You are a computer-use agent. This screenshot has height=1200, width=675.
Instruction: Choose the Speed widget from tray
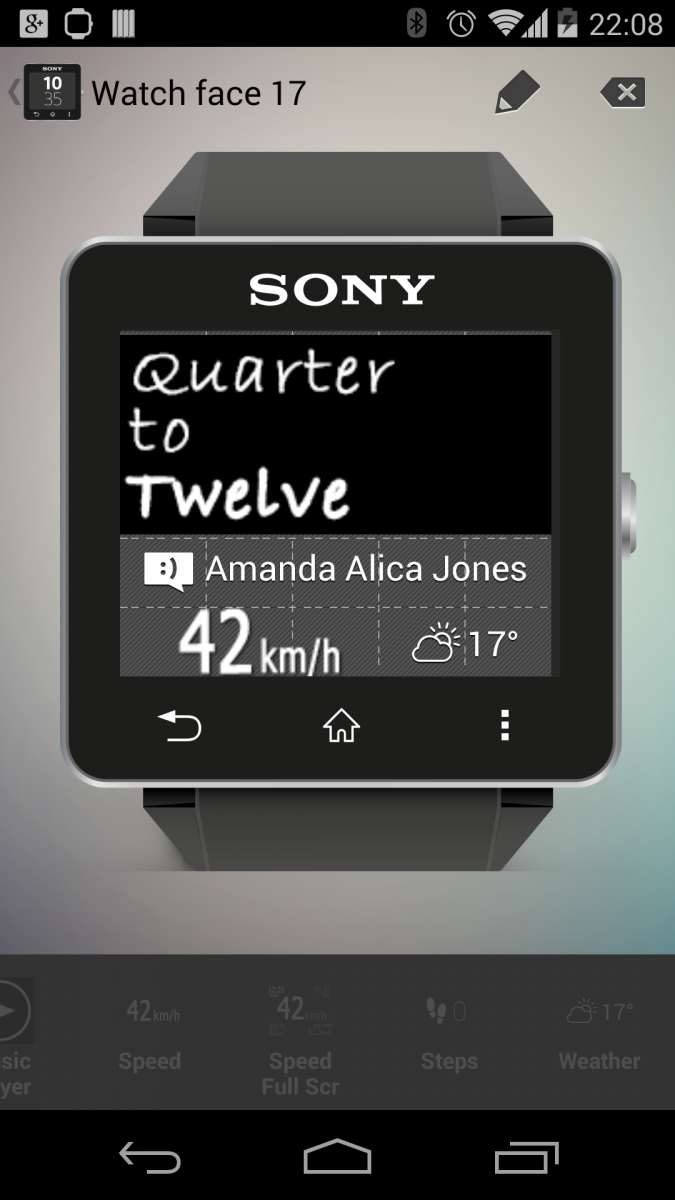150,1034
